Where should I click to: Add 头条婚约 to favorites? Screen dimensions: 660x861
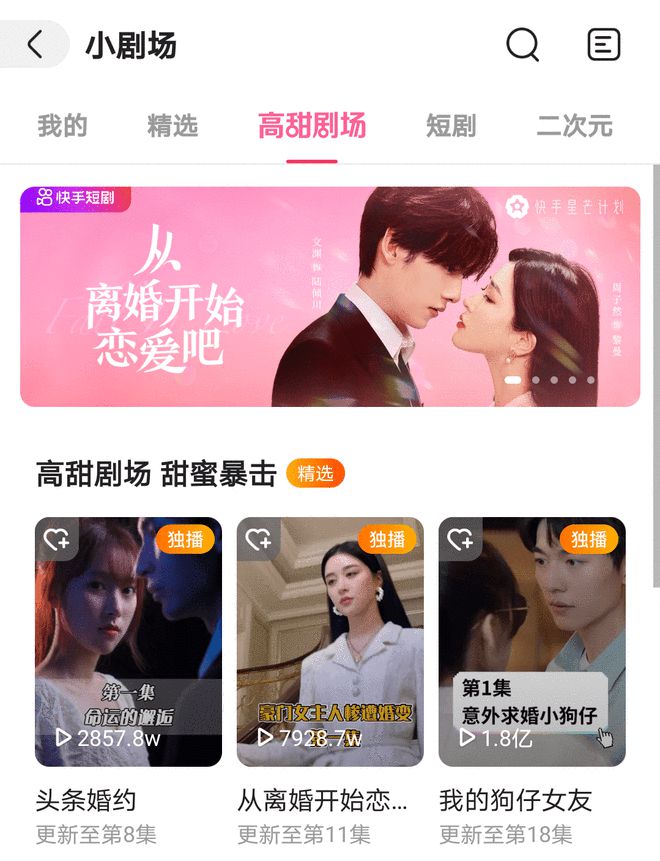click(56, 540)
